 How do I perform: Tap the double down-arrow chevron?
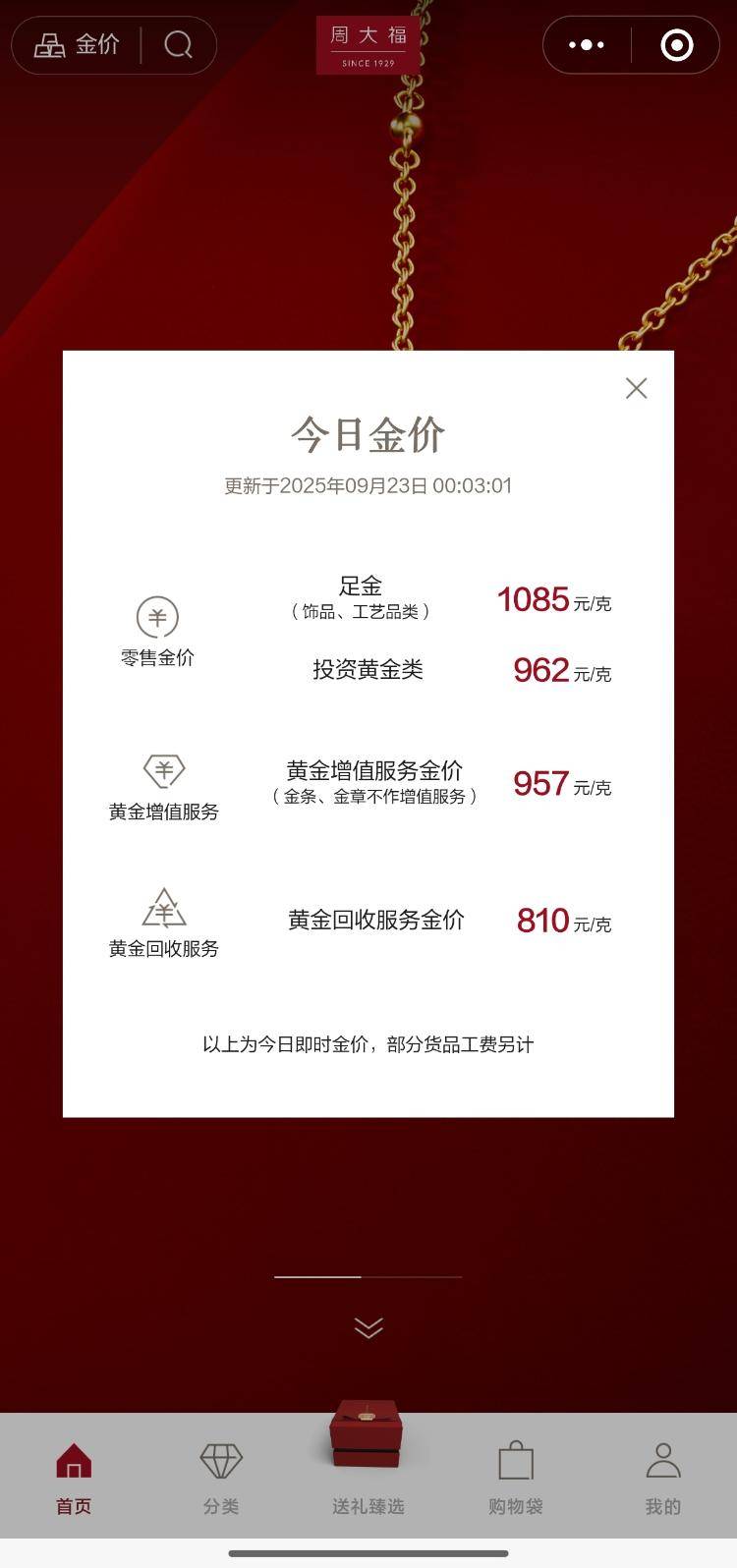pyautogui.click(x=368, y=1327)
